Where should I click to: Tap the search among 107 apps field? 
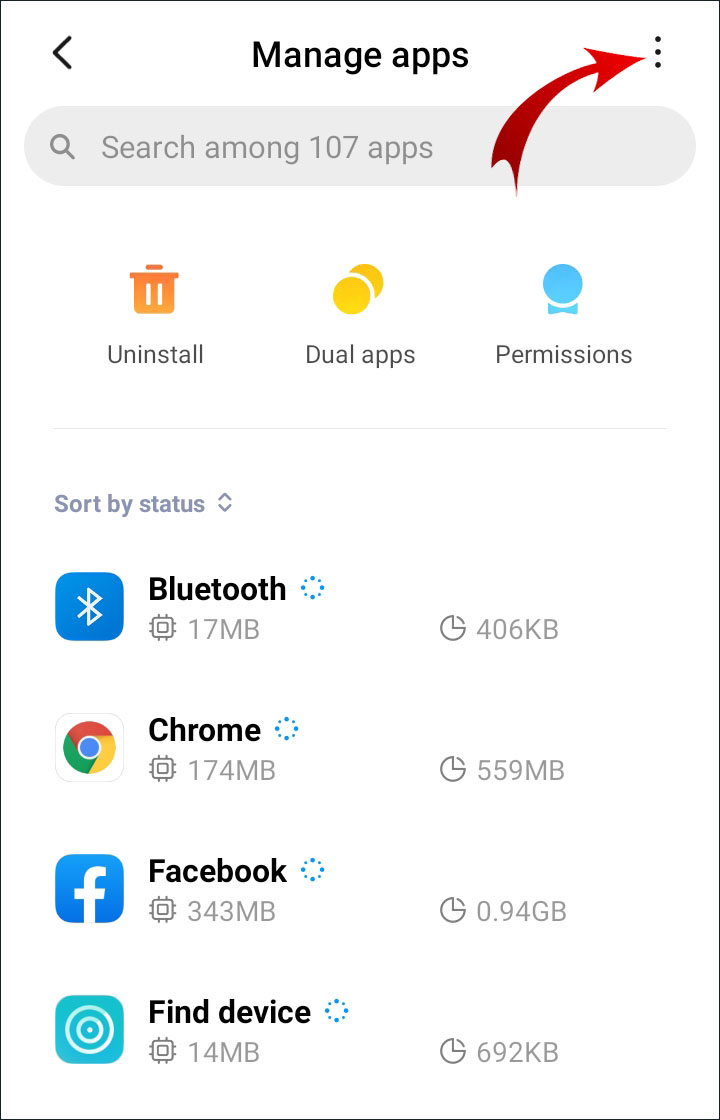360,147
